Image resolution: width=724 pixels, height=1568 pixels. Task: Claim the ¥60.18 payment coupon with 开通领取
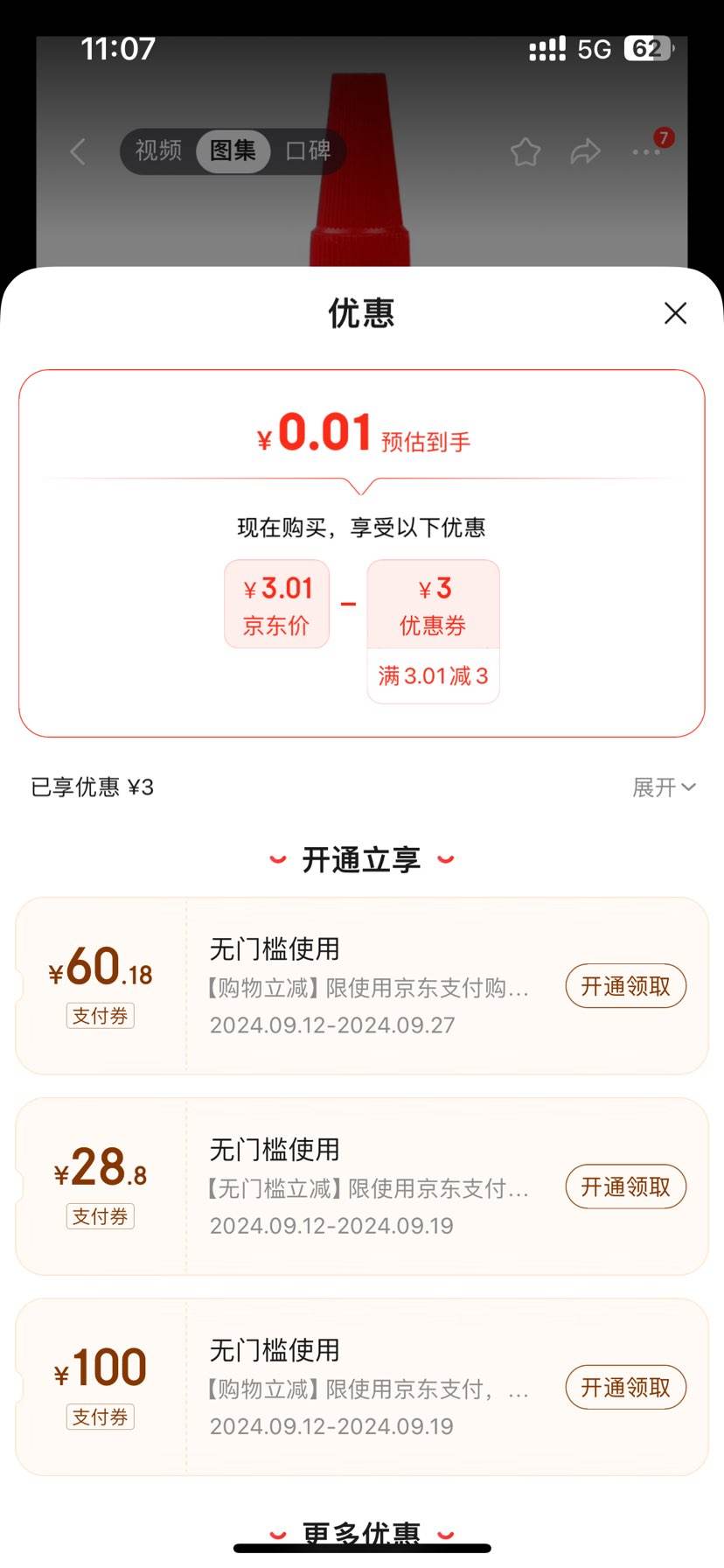[x=625, y=986]
